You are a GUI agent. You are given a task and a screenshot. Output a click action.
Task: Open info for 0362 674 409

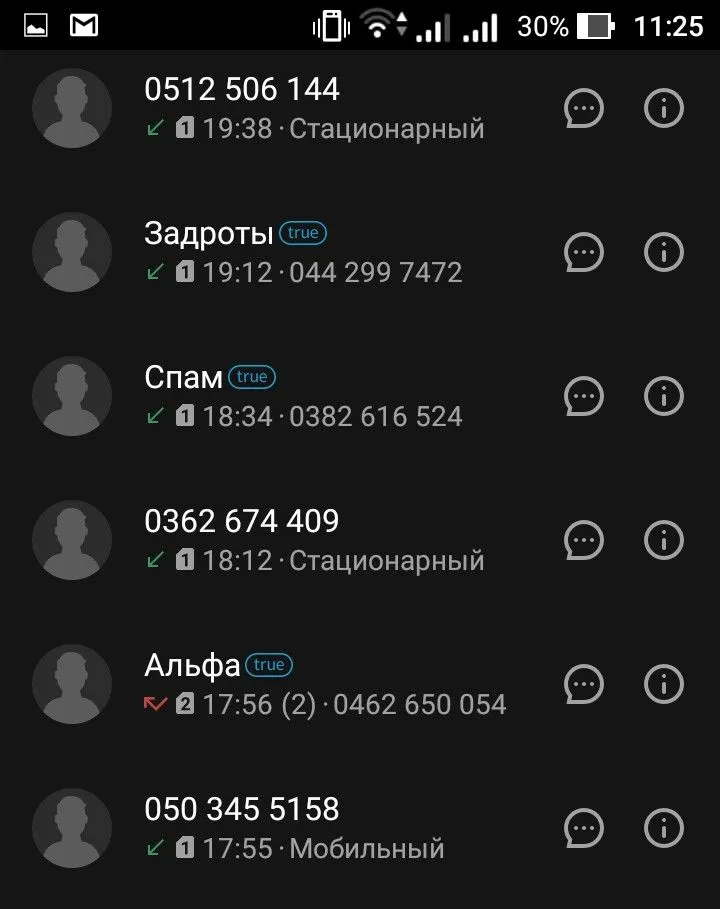point(663,540)
